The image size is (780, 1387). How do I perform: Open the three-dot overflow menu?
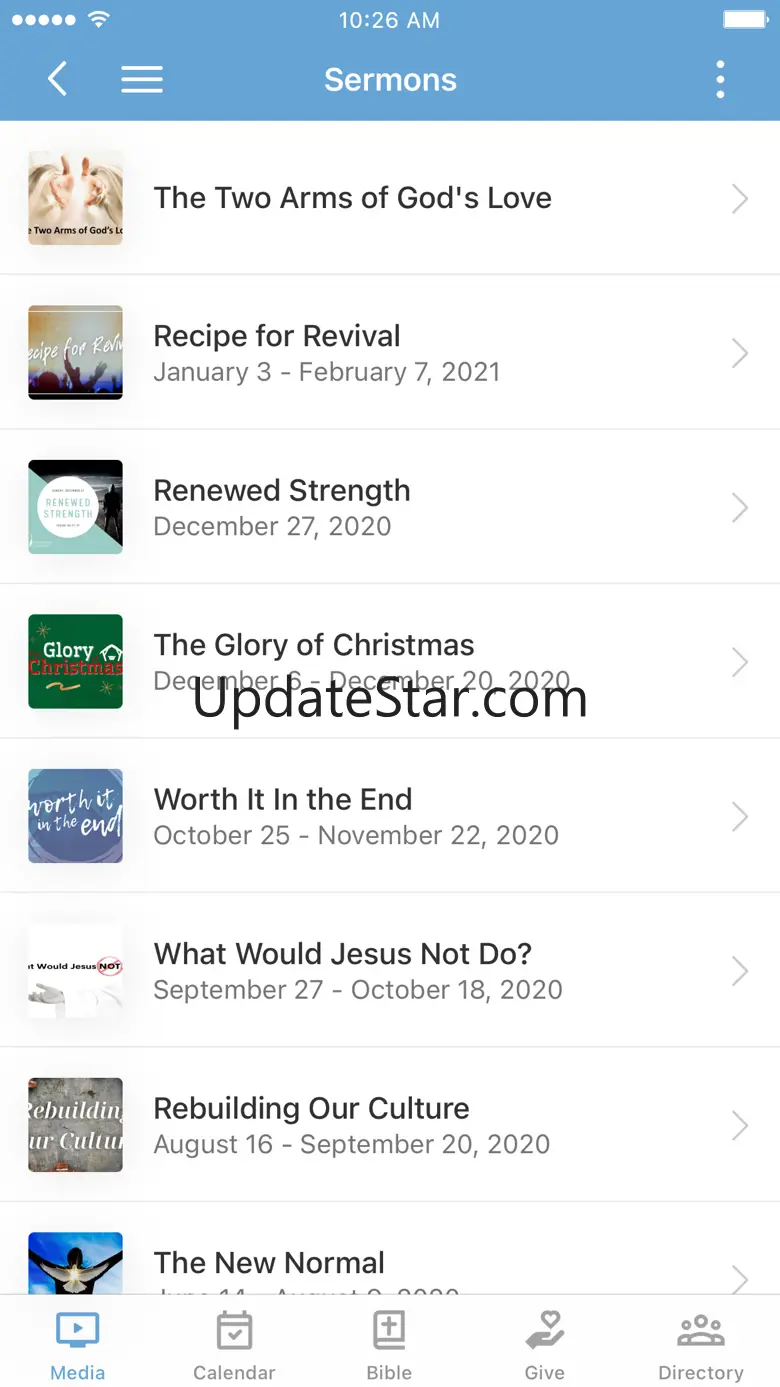click(x=720, y=79)
